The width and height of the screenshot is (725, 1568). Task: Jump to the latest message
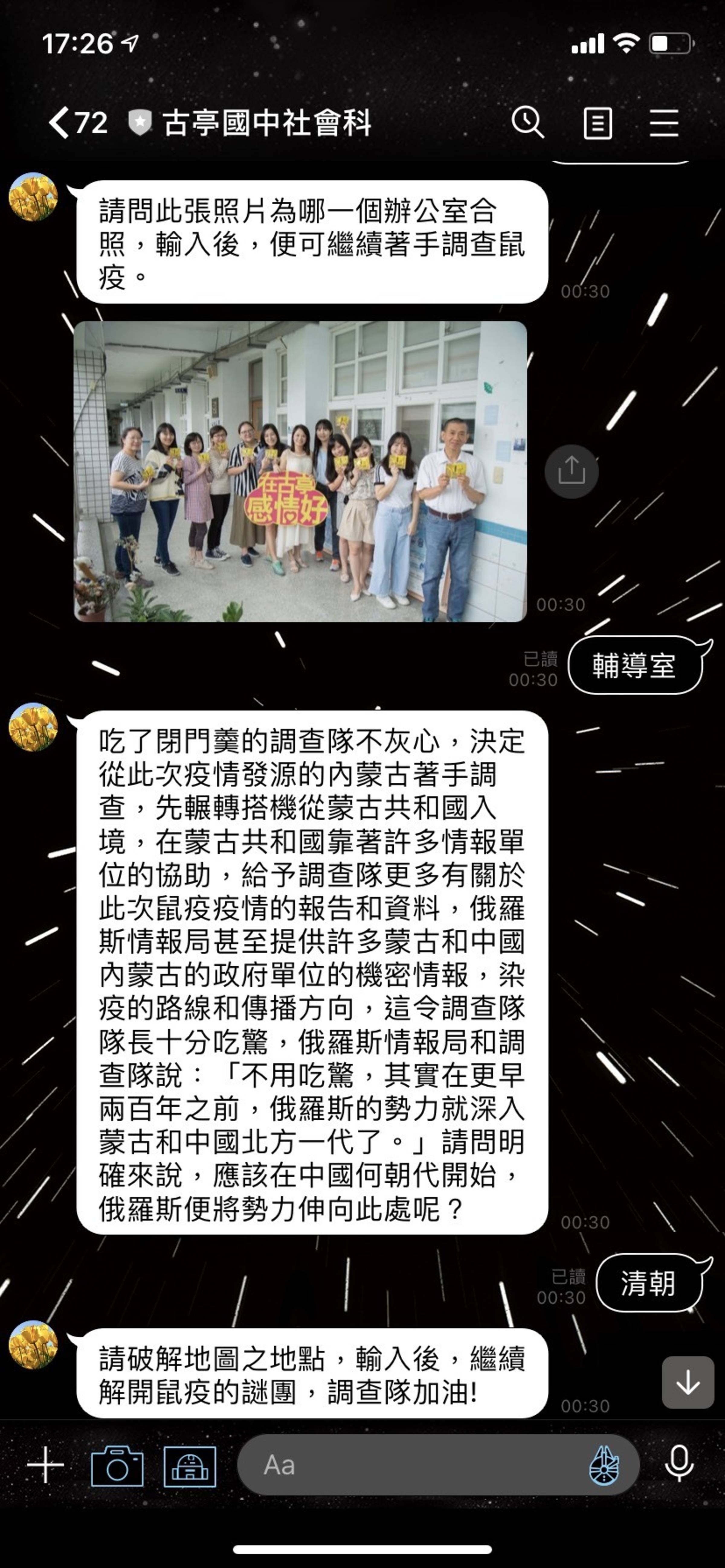coord(688,1382)
